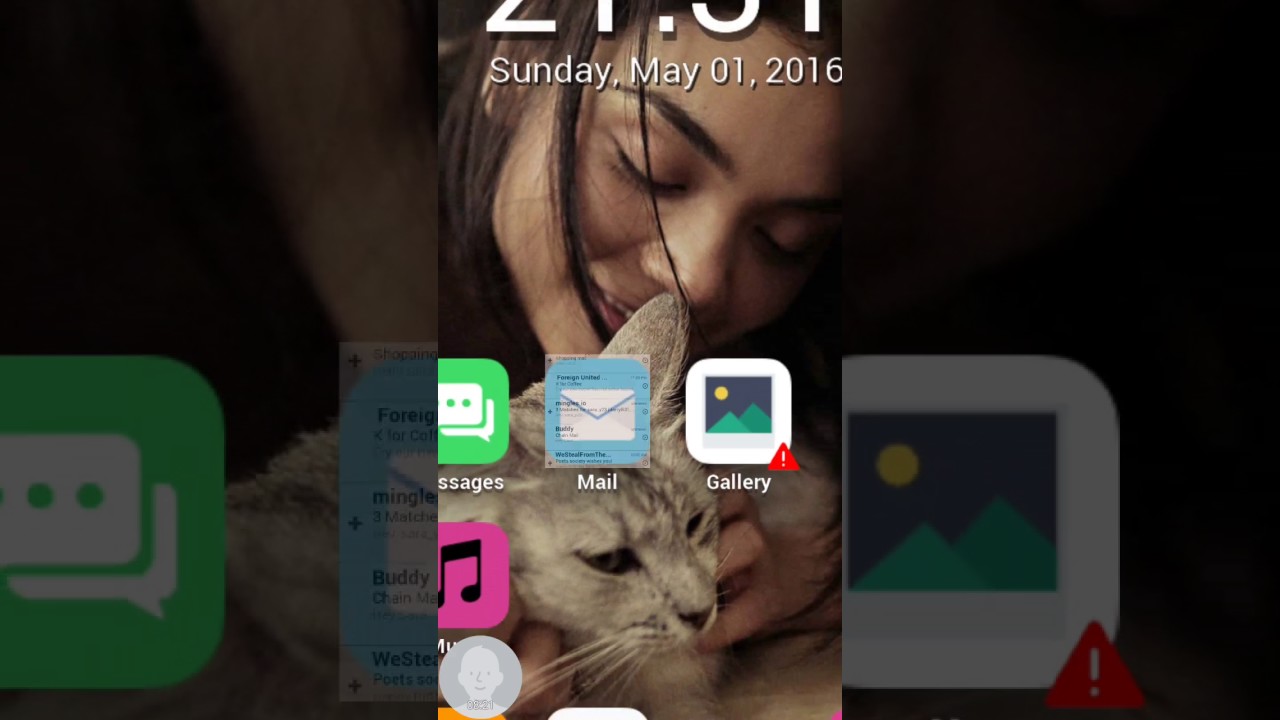
Task: Open the Messages app
Action: (472, 412)
